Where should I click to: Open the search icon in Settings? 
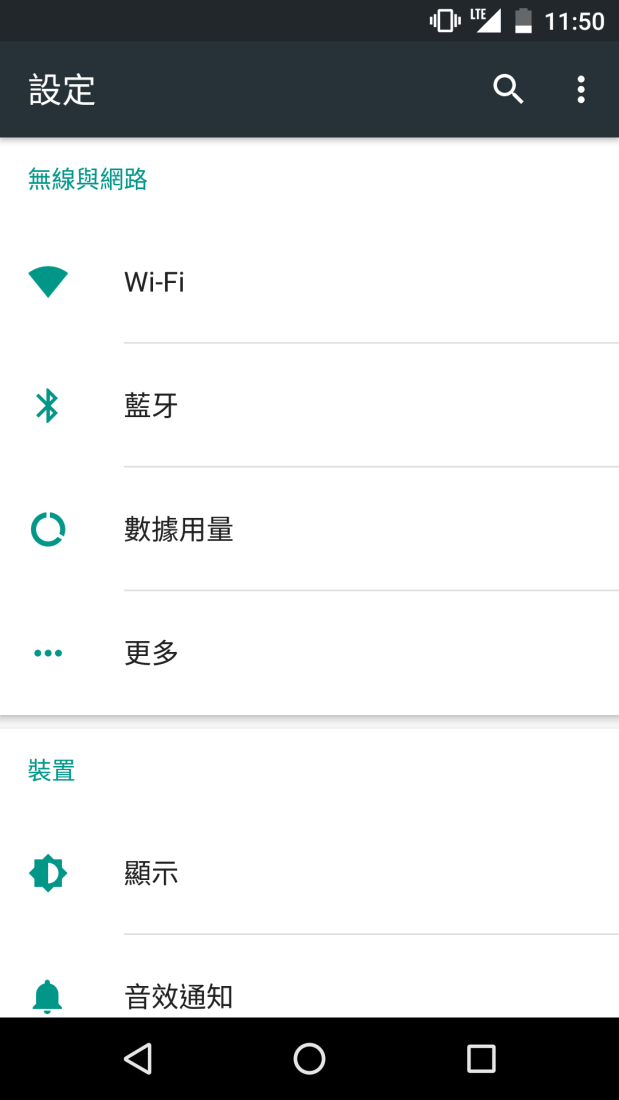[508, 89]
